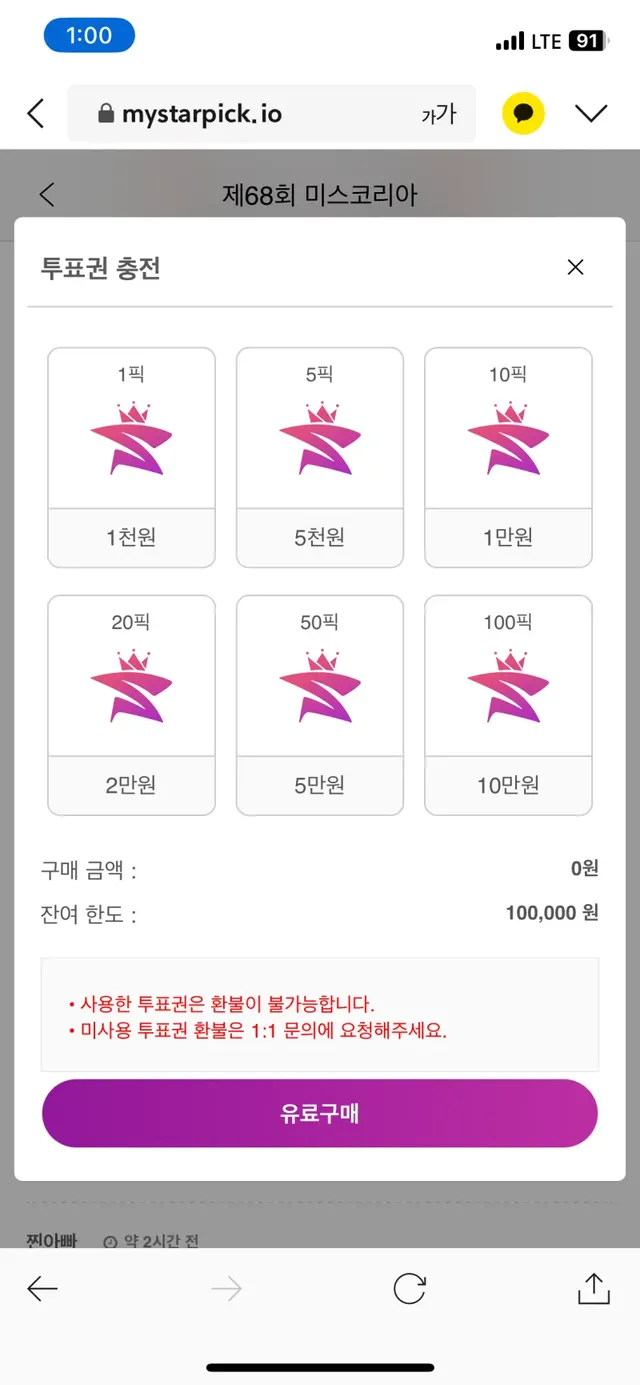Share this page
The image size is (640, 1385).
click(593, 1288)
